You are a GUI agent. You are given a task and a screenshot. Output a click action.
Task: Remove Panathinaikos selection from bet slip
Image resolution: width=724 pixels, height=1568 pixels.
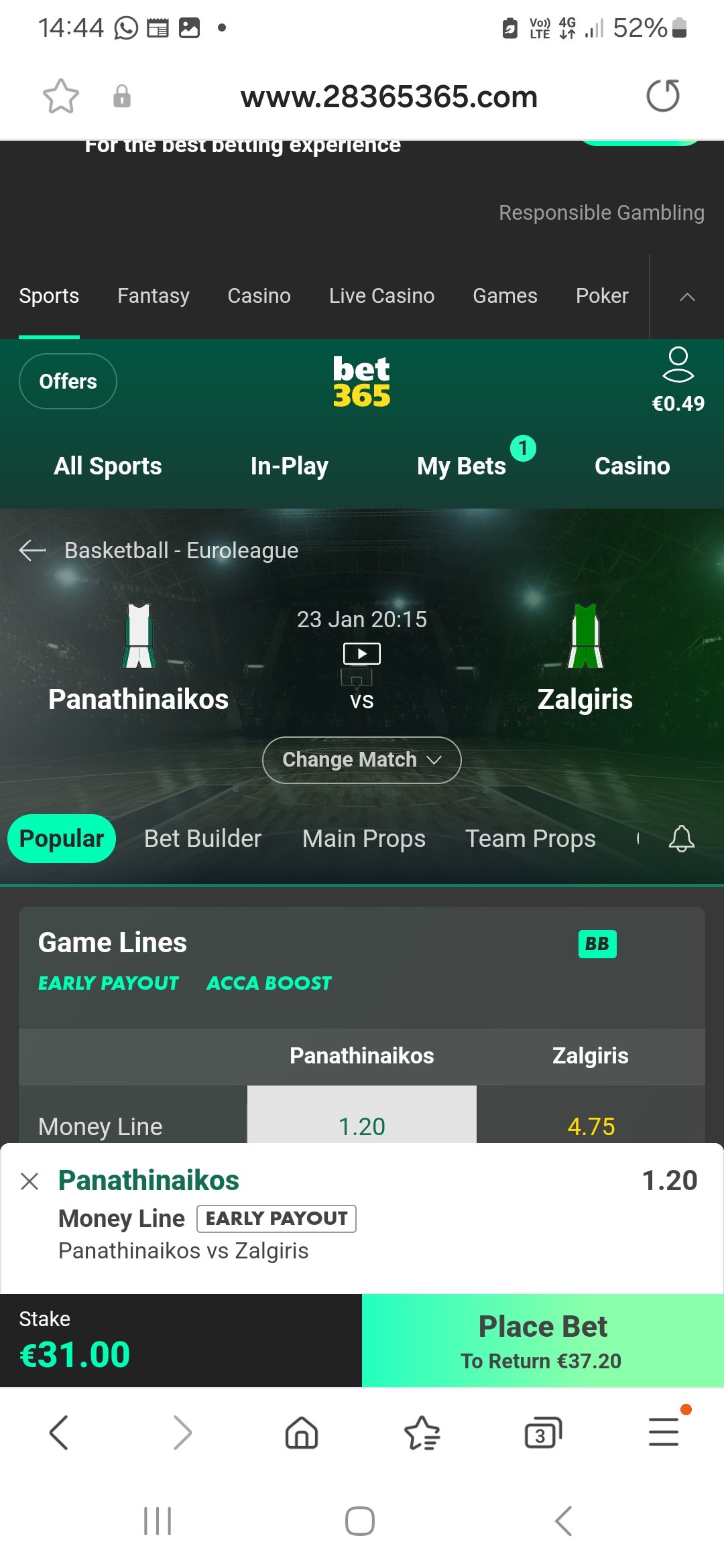[29, 1181]
